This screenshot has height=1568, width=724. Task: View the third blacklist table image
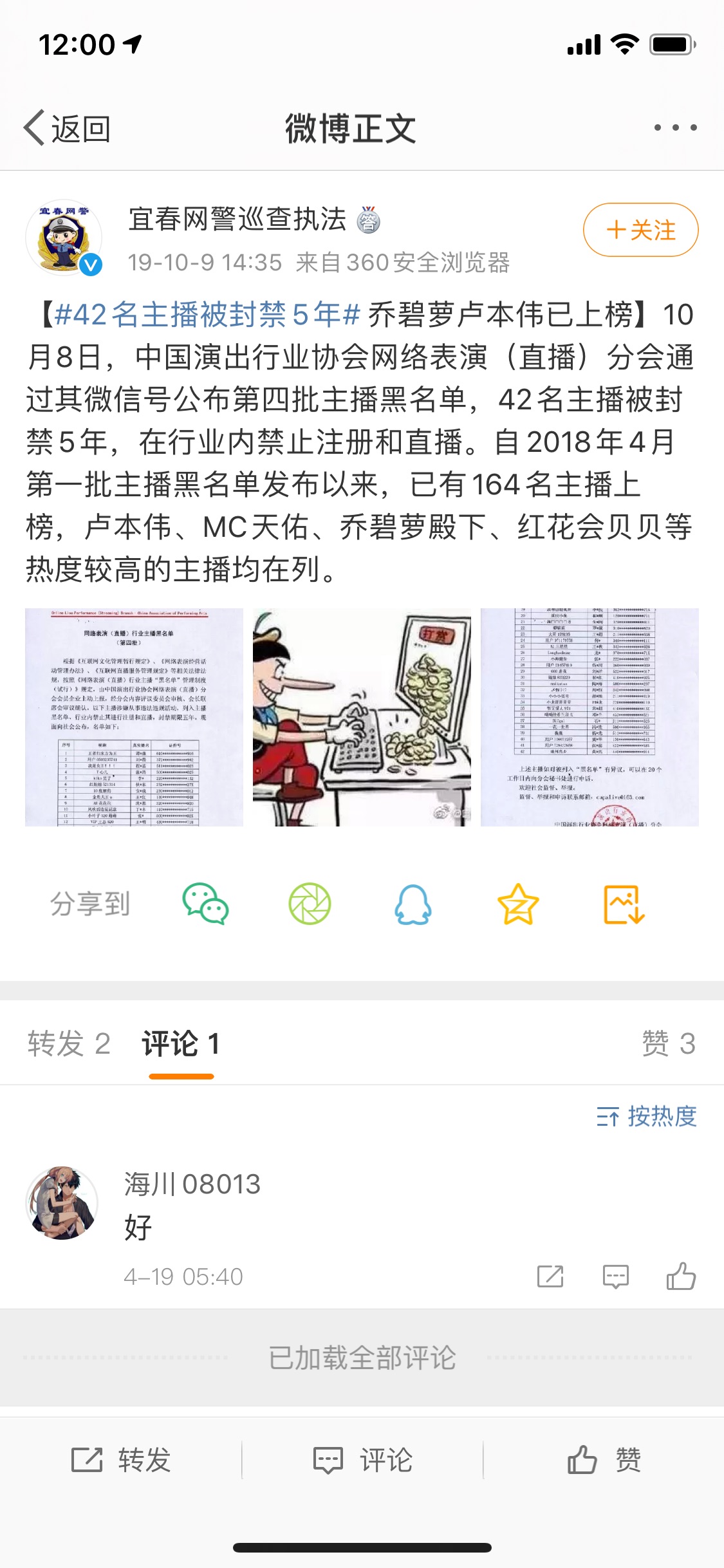[x=589, y=717]
